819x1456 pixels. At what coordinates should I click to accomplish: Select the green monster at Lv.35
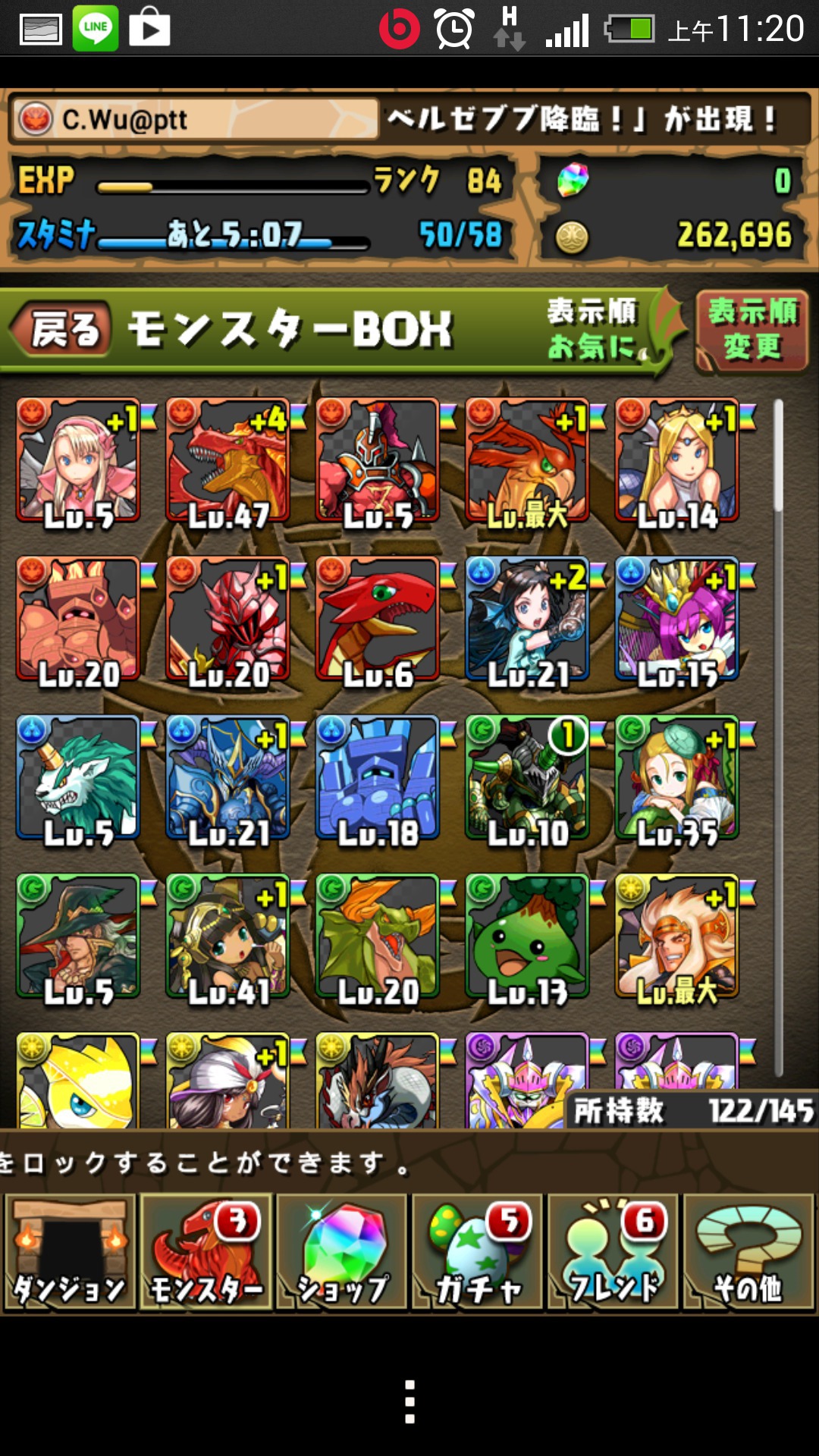point(677,778)
